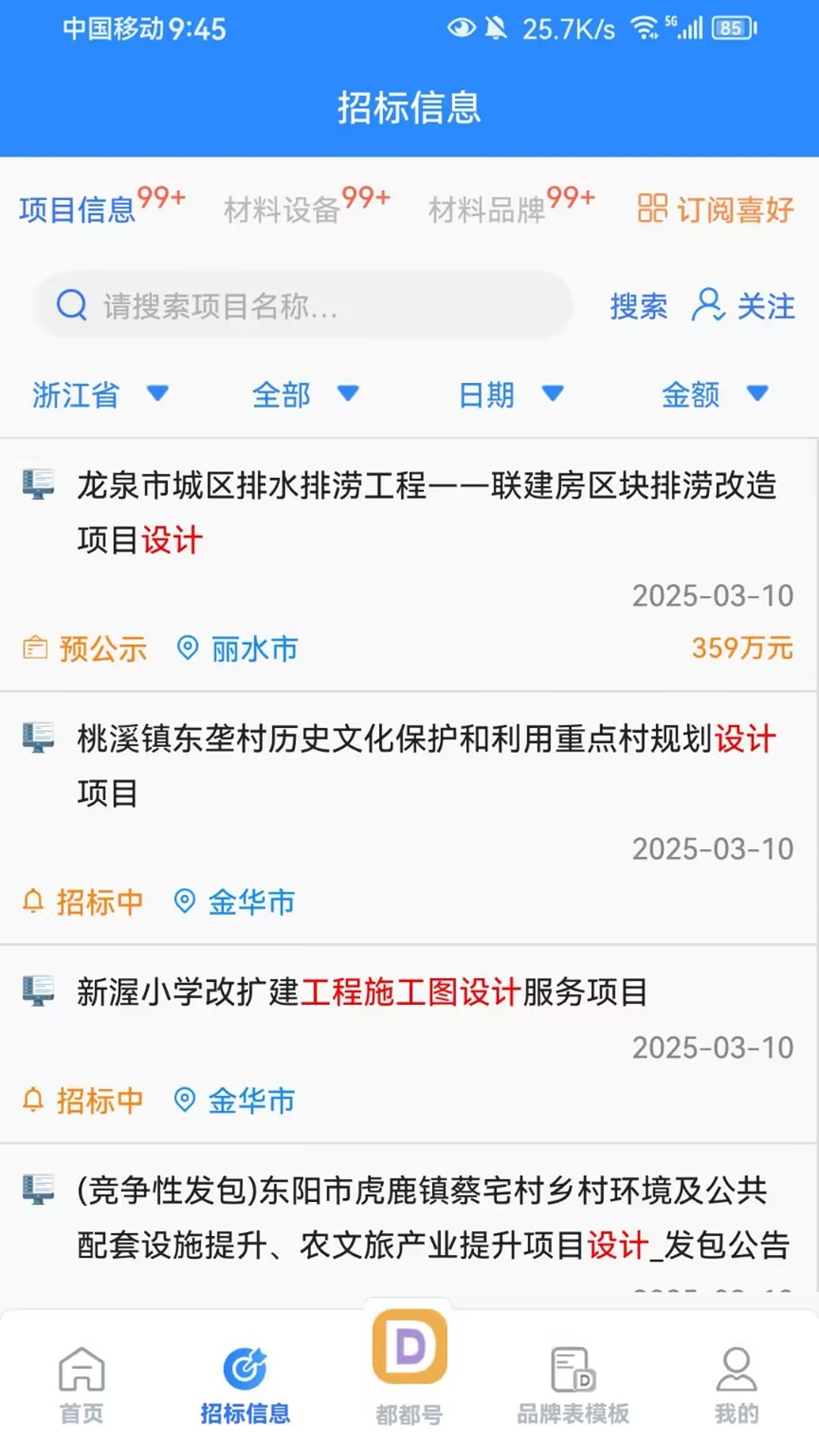Switch to the 材料品牌 tab
819x1456 pixels.
point(487,209)
